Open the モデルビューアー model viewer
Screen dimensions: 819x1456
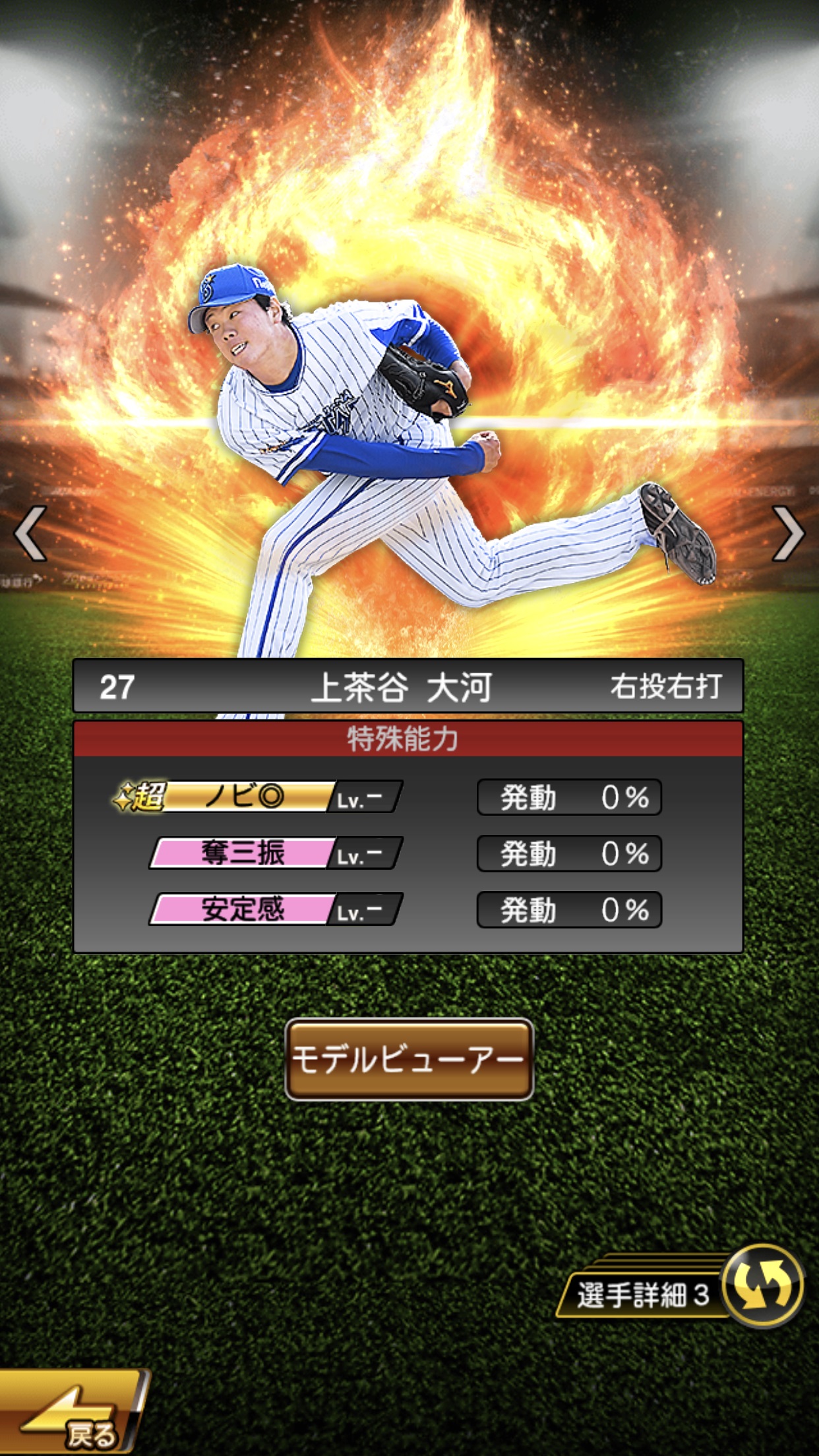[409, 1059]
